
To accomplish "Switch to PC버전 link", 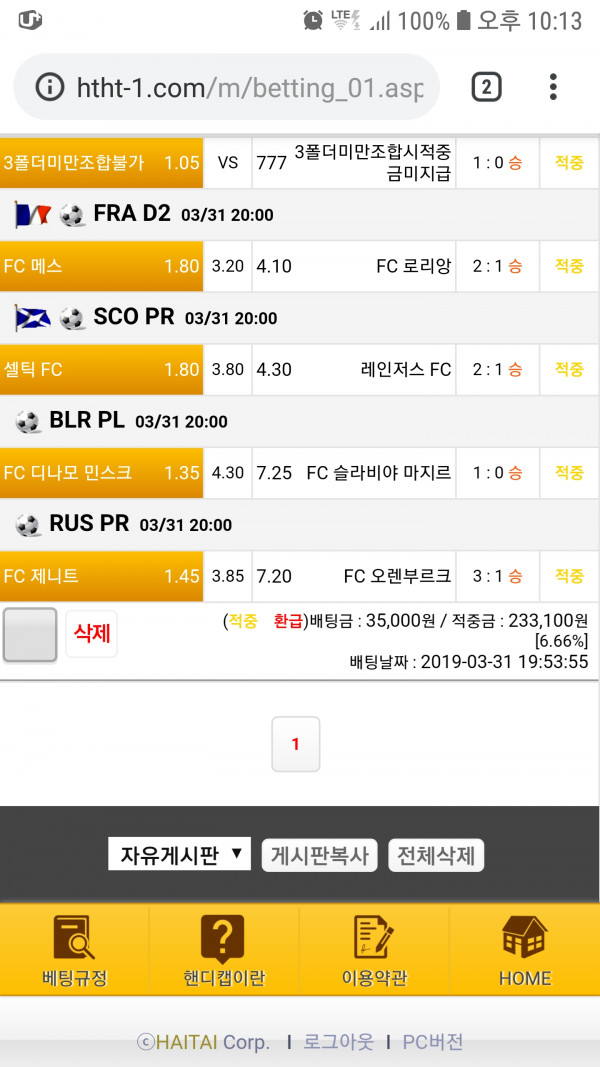I will pos(432,1042).
